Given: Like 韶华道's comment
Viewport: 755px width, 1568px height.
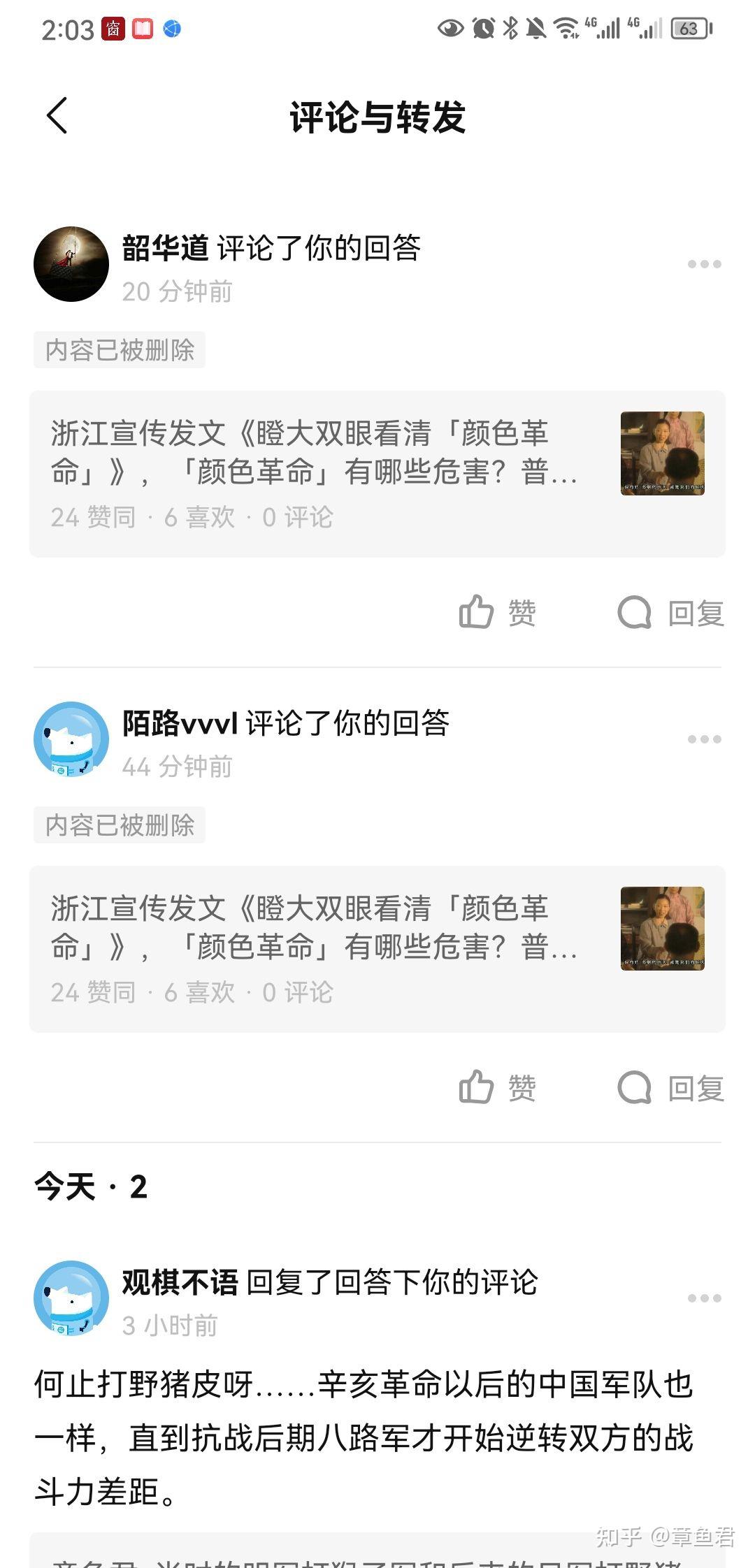Looking at the screenshot, I should coord(497,613).
